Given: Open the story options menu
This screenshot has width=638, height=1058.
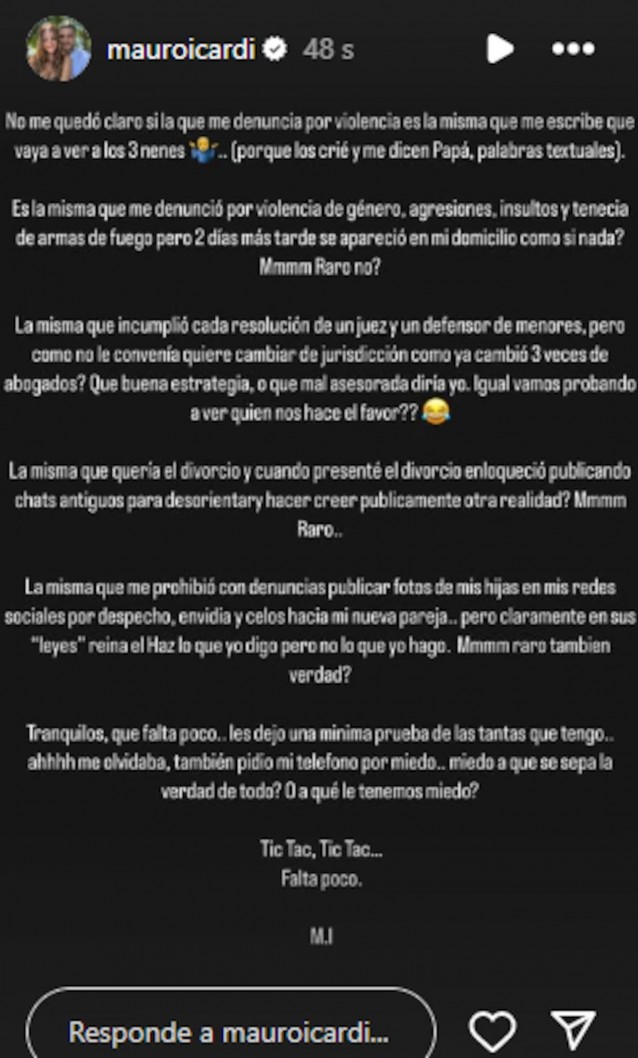Looking at the screenshot, I should pos(573,48).
